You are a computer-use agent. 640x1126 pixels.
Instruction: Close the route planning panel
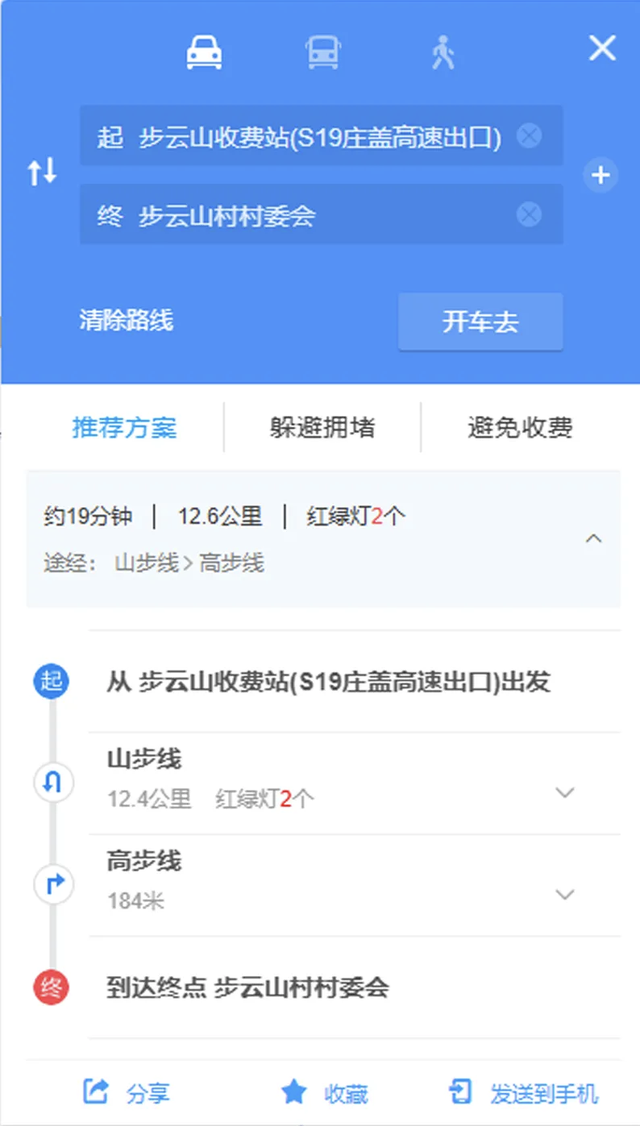click(x=602, y=48)
